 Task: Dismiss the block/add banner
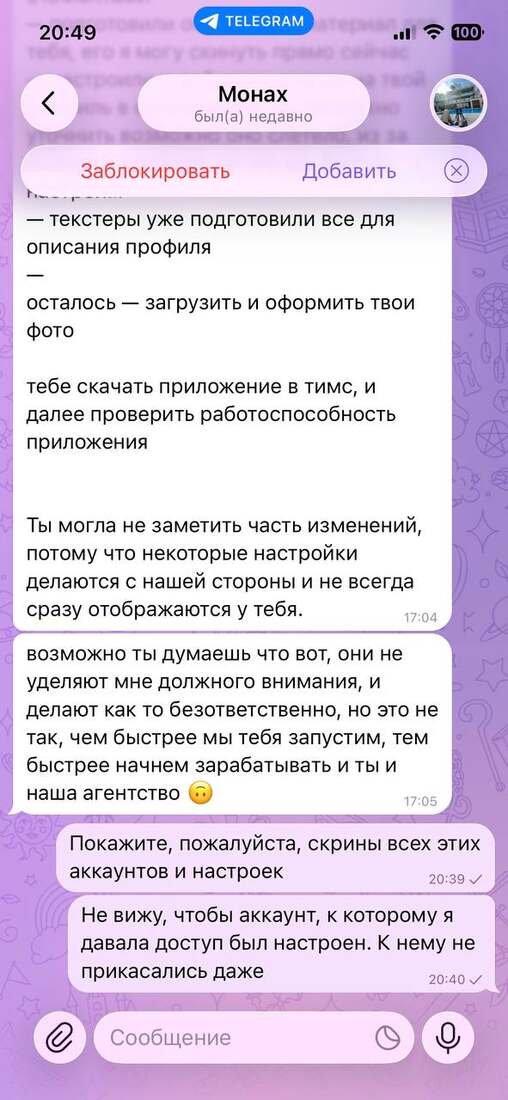(x=457, y=171)
